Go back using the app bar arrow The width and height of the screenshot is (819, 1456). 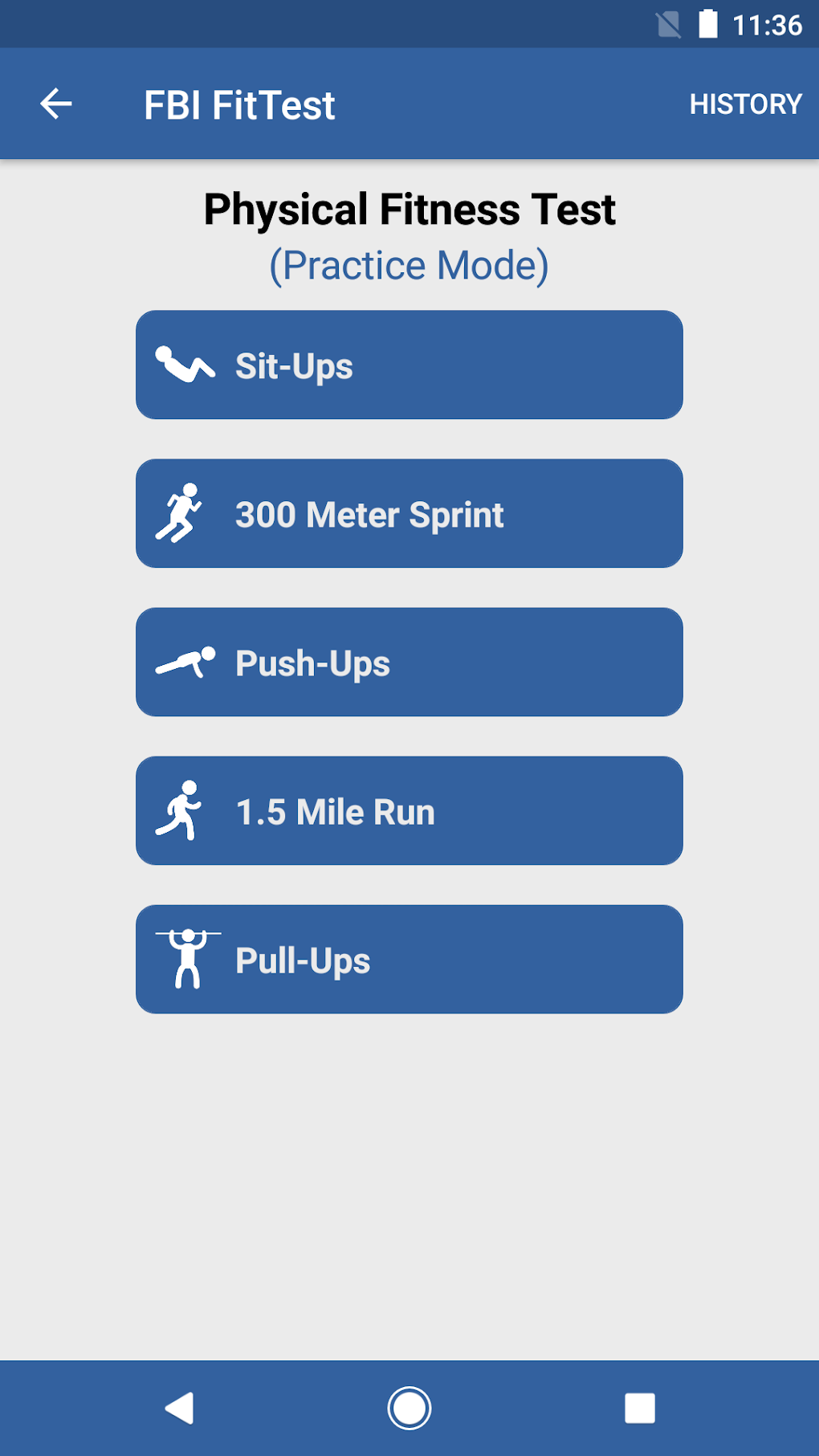(x=56, y=104)
